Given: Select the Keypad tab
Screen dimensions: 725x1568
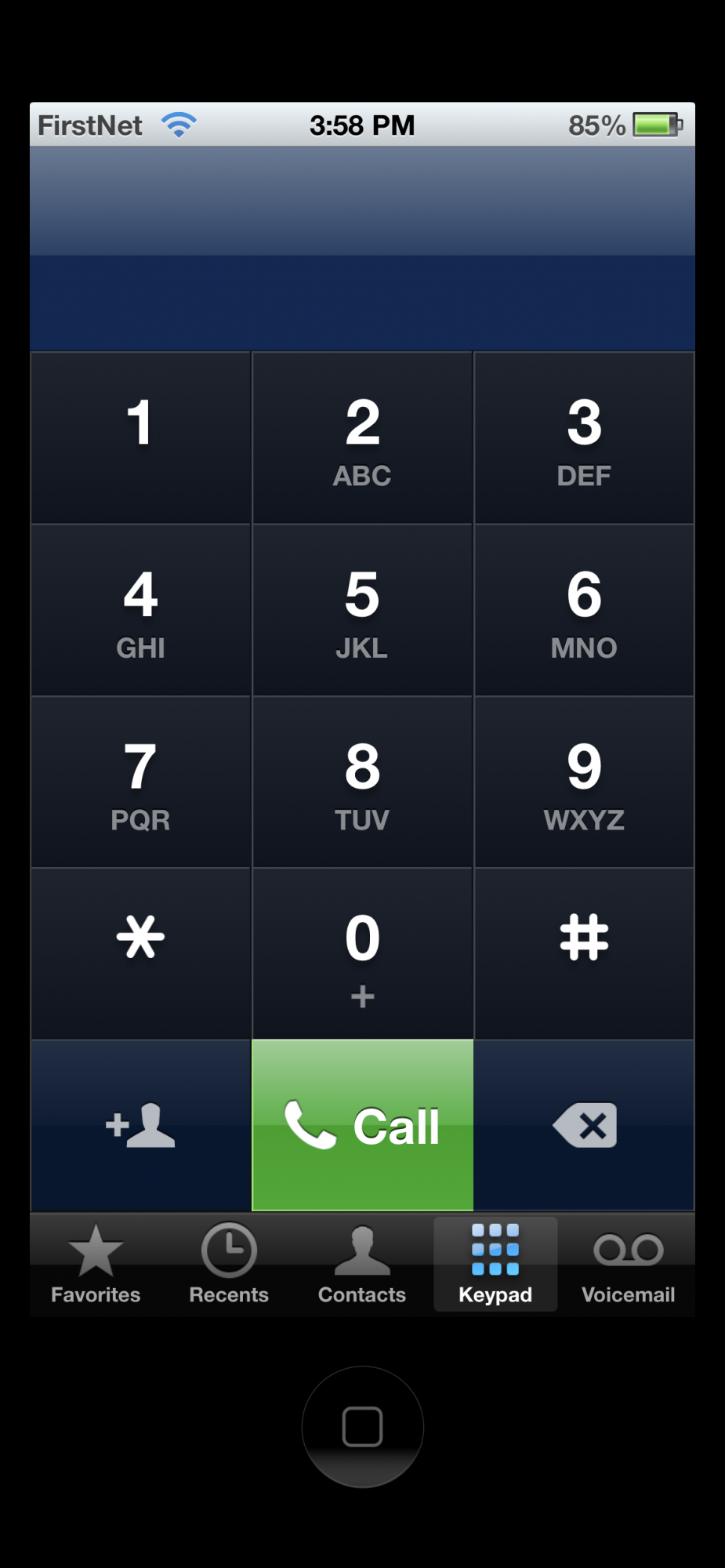Looking at the screenshot, I should coord(495,1264).
